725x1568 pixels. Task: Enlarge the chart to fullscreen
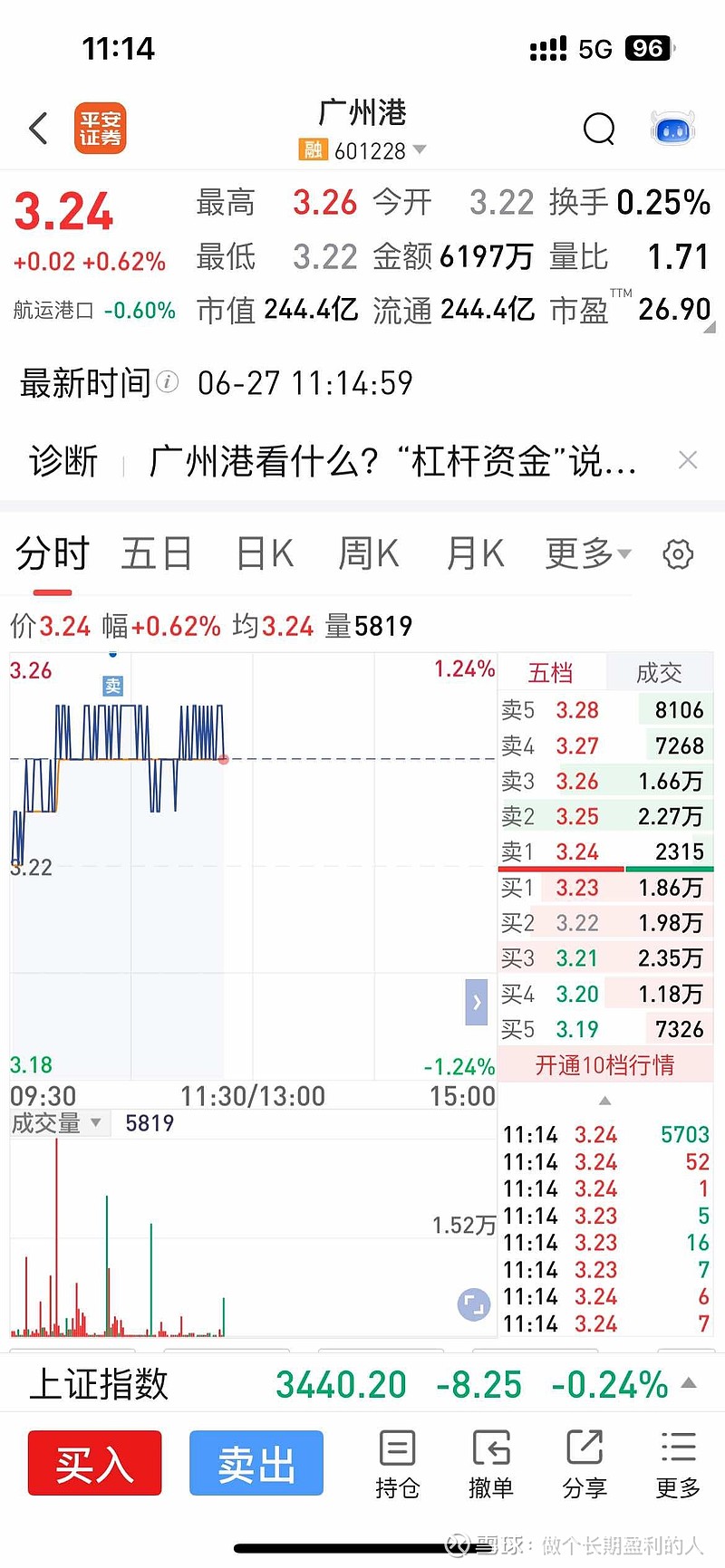point(474,1304)
